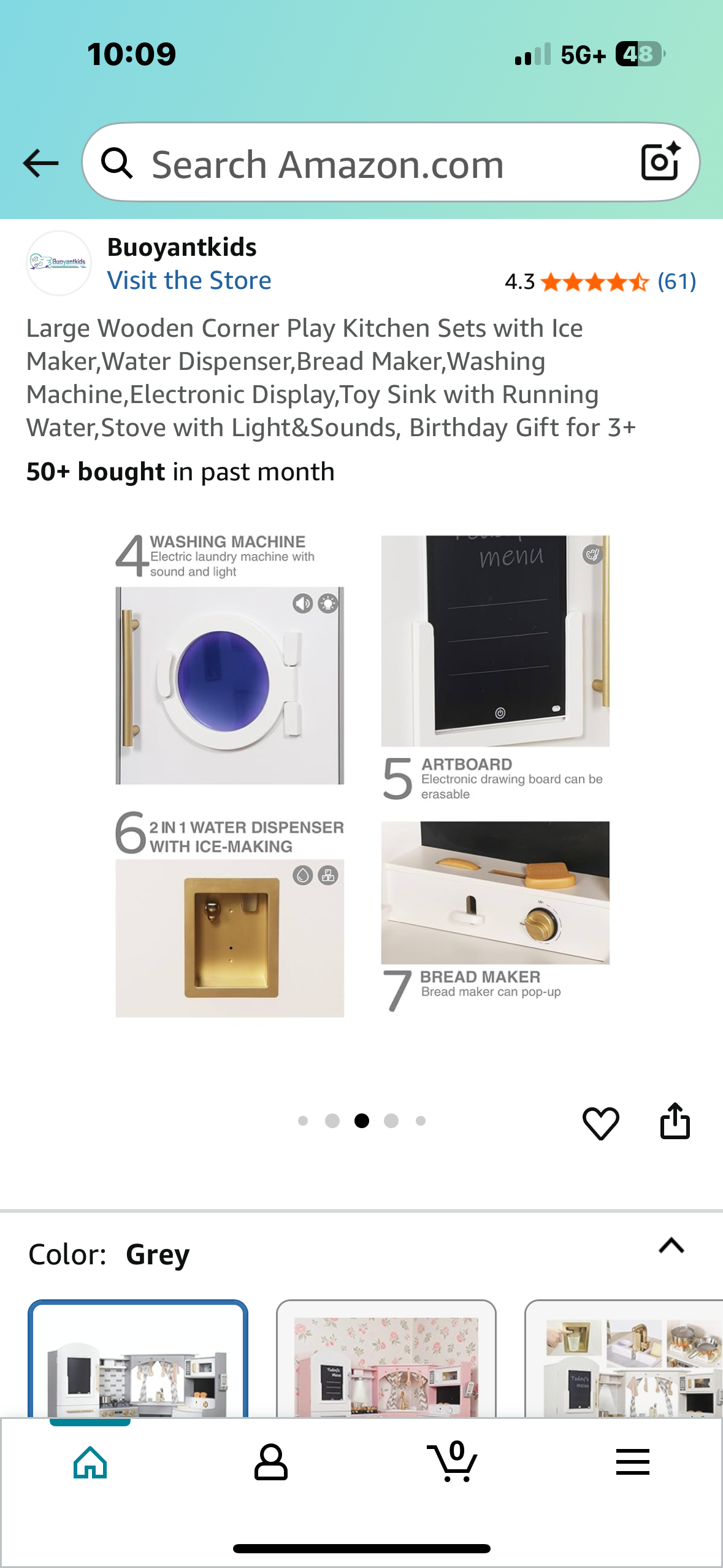Tap the Search Amazon.com field
This screenshot has width=723, height=1568.
(x=368, y=163)
